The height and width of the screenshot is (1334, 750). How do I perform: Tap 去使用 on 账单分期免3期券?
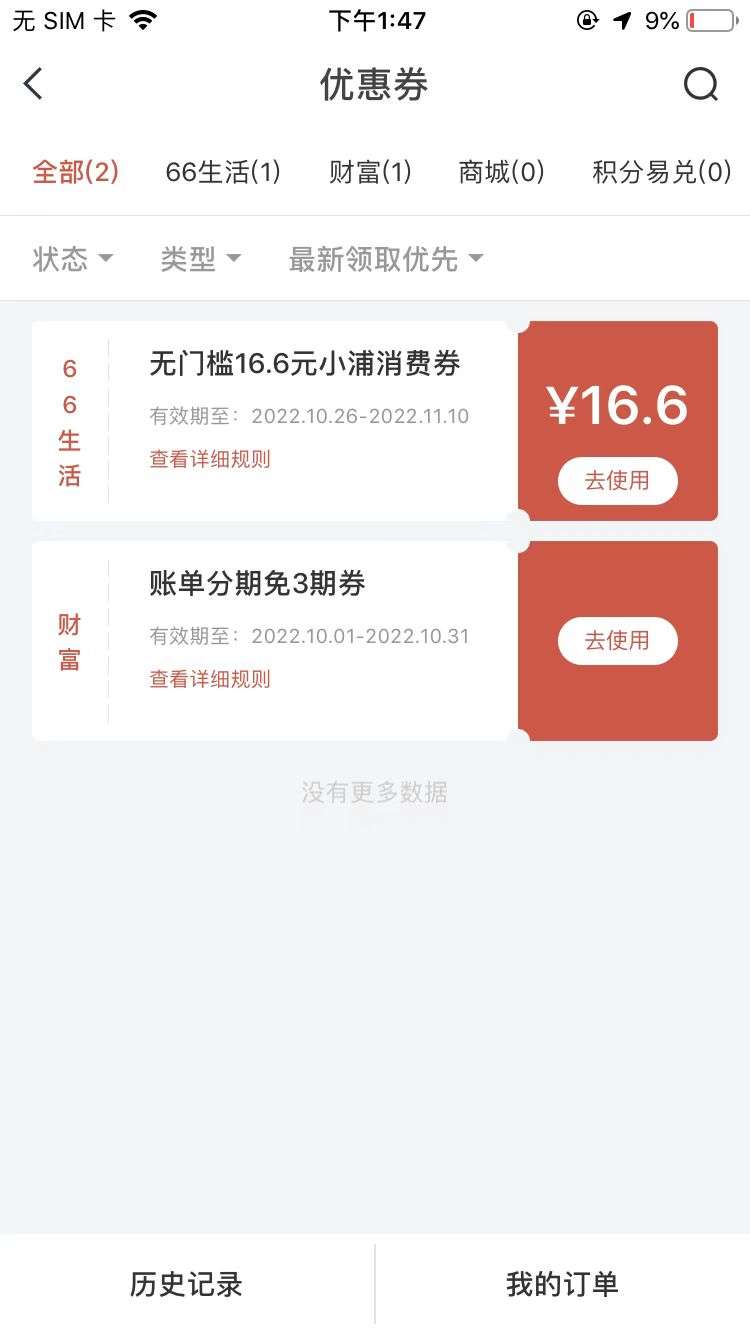pos(617,641)
